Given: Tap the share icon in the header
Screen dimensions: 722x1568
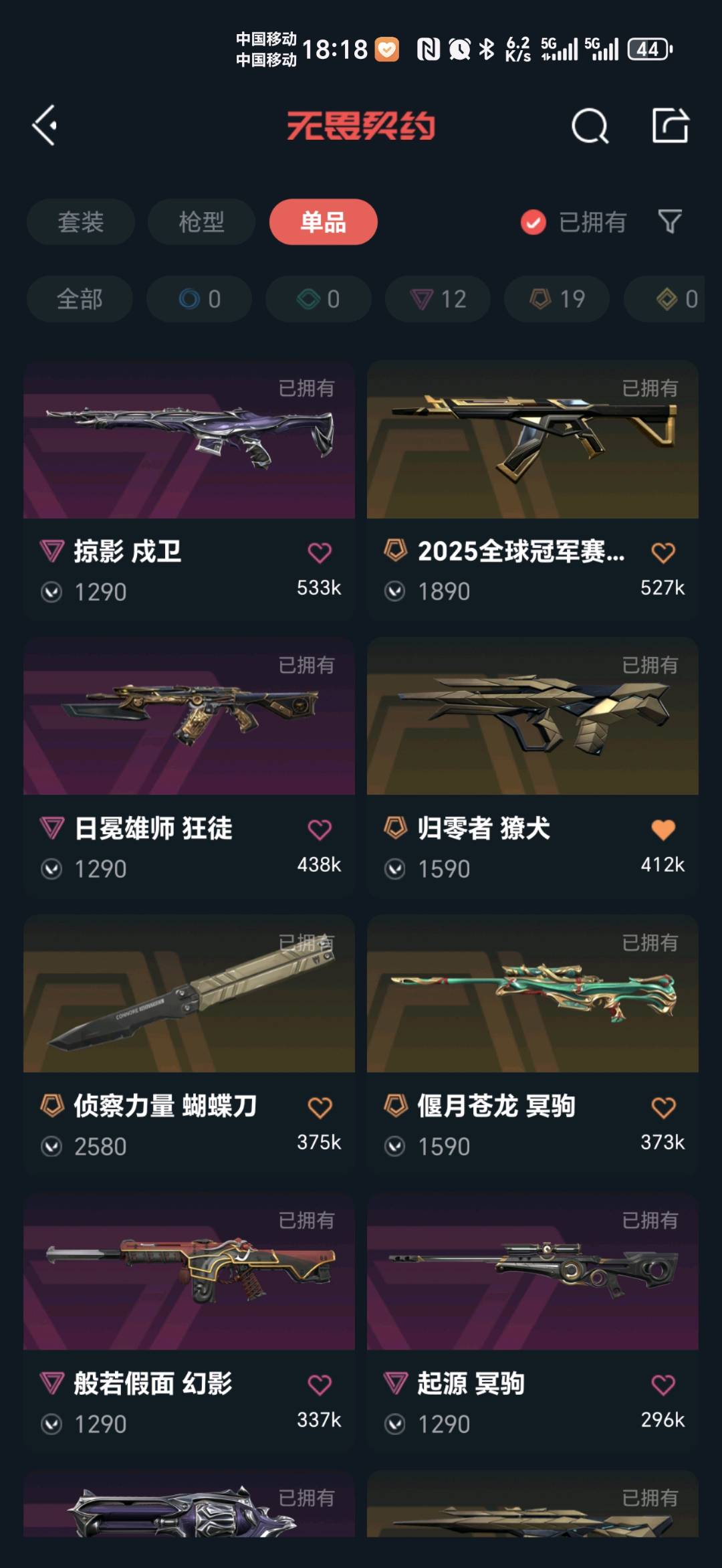Looking at the screenshot, I should [x=670, y=125].
